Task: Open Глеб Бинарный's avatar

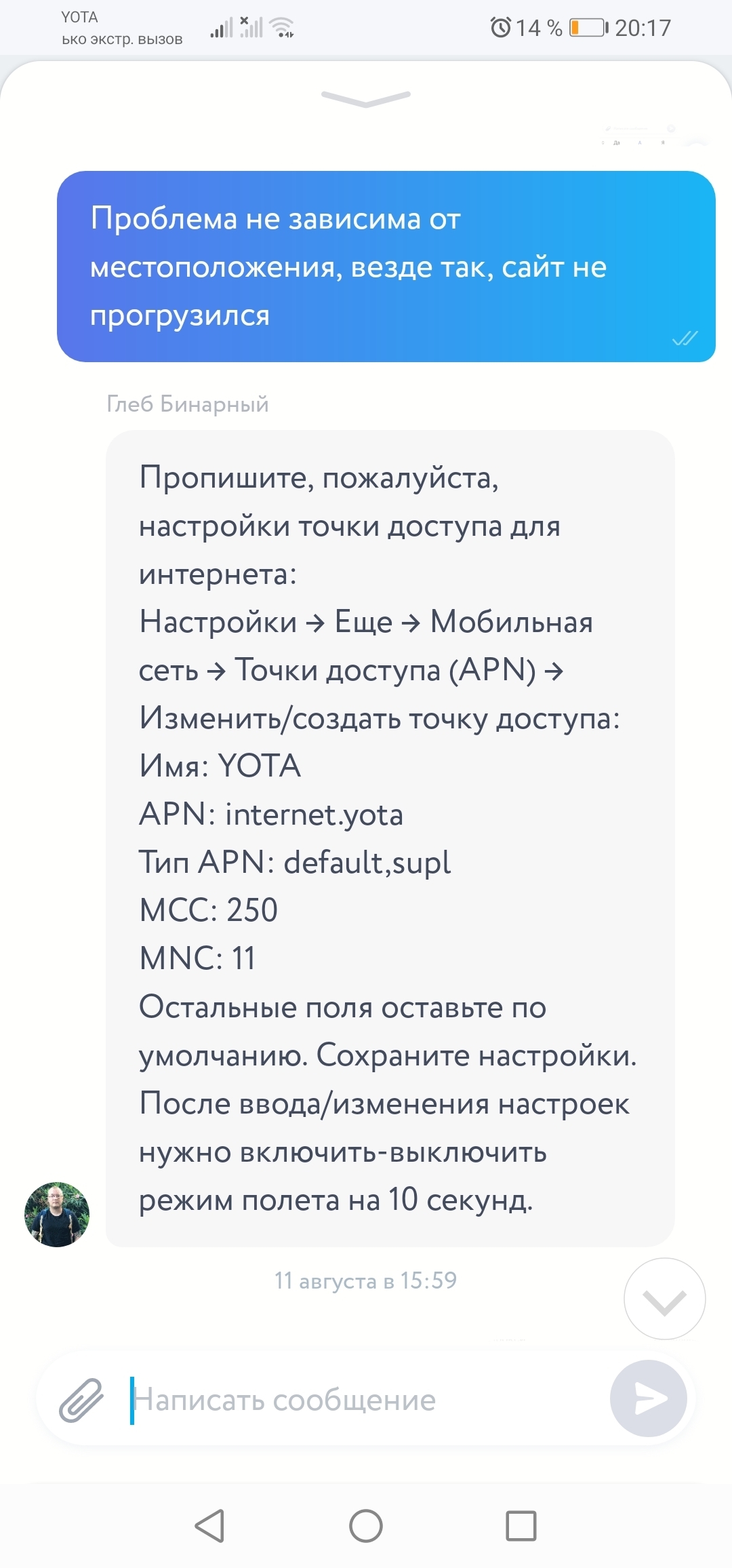Action: pyautogui.click(x=57, y=1214)
